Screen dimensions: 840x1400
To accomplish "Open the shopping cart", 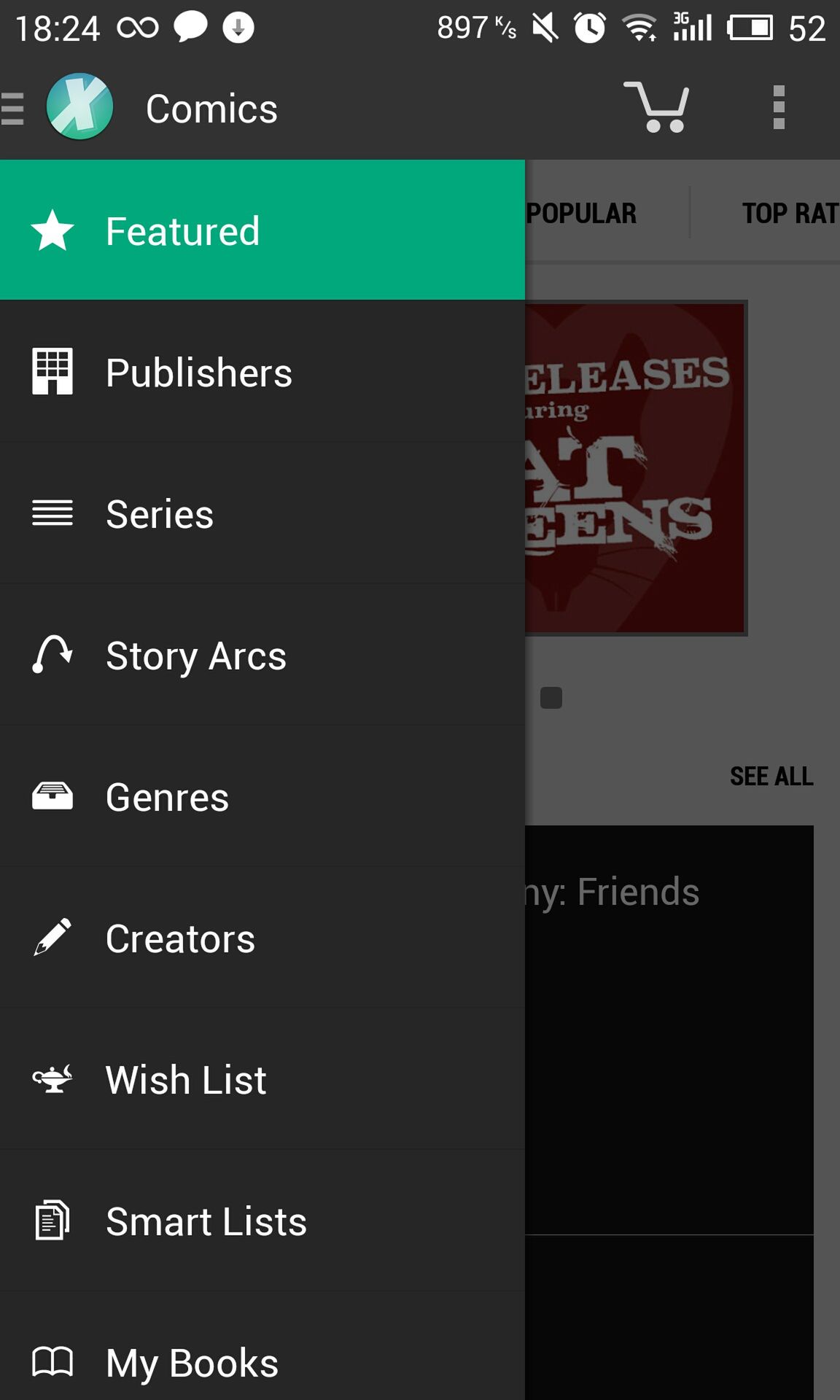I will [x=656, y=108].
